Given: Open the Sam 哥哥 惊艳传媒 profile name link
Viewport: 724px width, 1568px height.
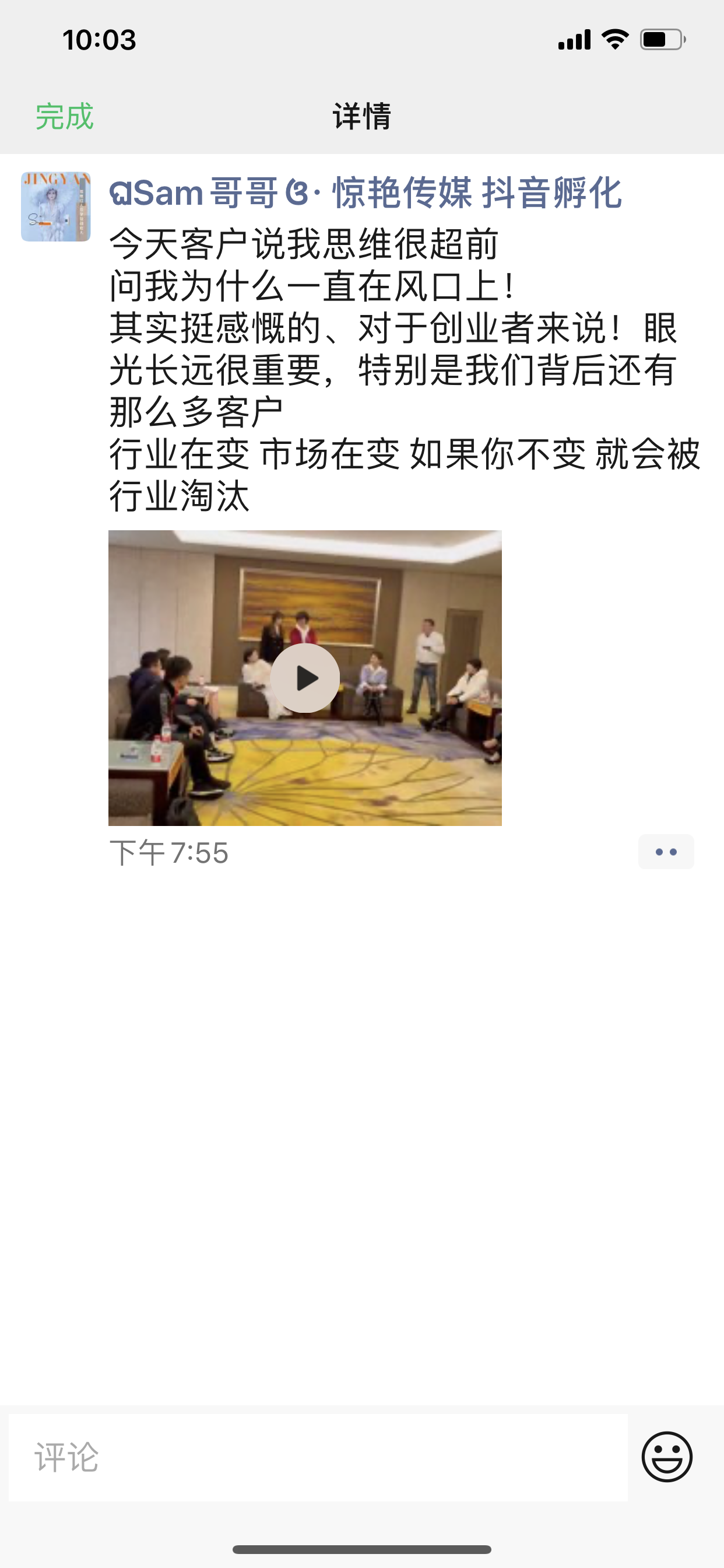Looking at the screenshot, I should [x=365, y=193].
